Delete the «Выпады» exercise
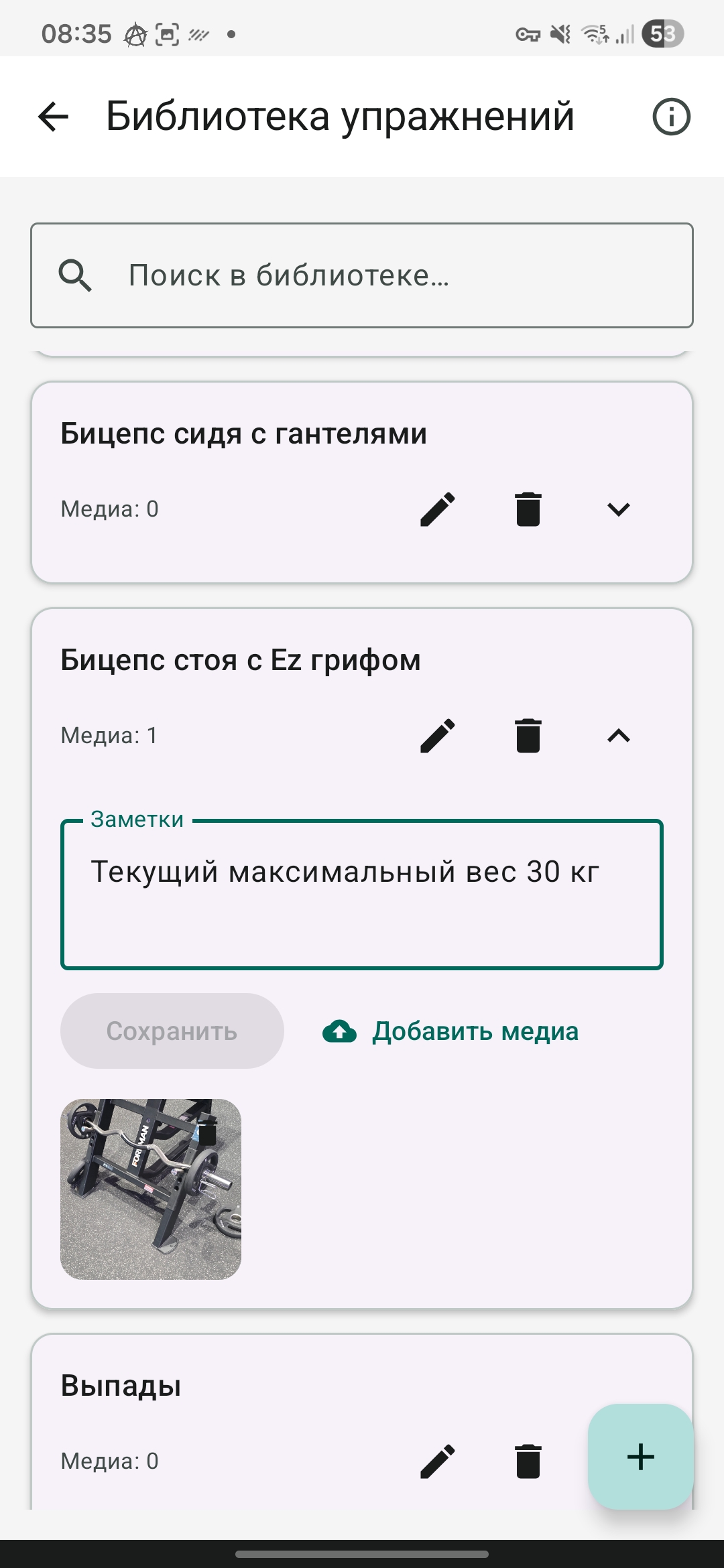This screenshot has height=1568, width=724. (528, 1461)
